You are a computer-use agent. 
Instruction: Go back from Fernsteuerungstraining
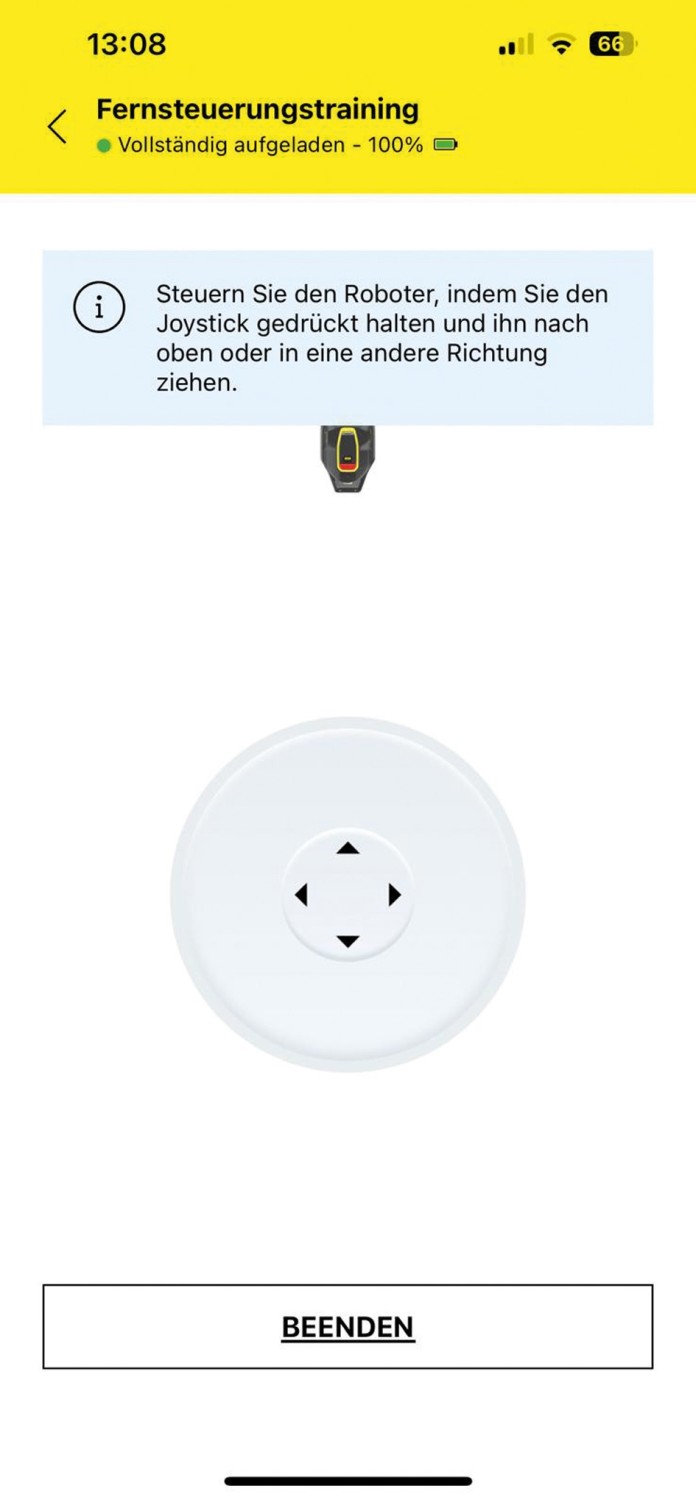point(58,126)
